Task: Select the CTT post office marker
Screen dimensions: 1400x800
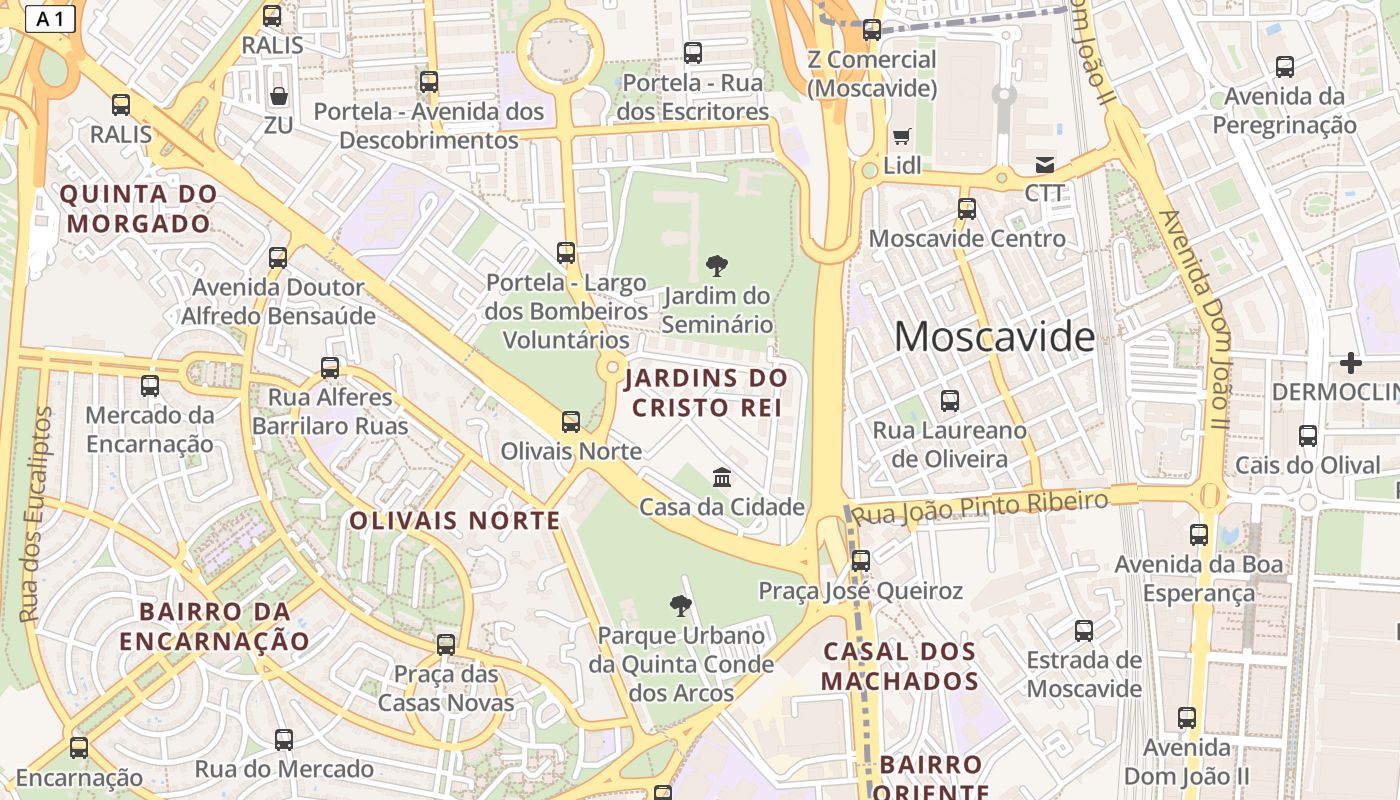Action: [x=1044, y=164]
